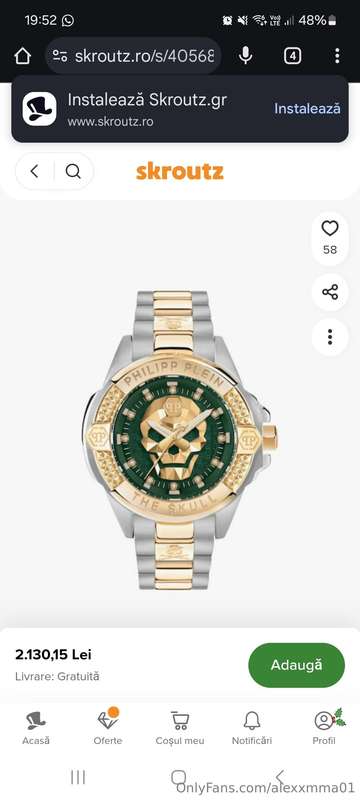This screenshot has height=800, width=360.
Task: Switch to the Profil tab
Action: (324, 728)
